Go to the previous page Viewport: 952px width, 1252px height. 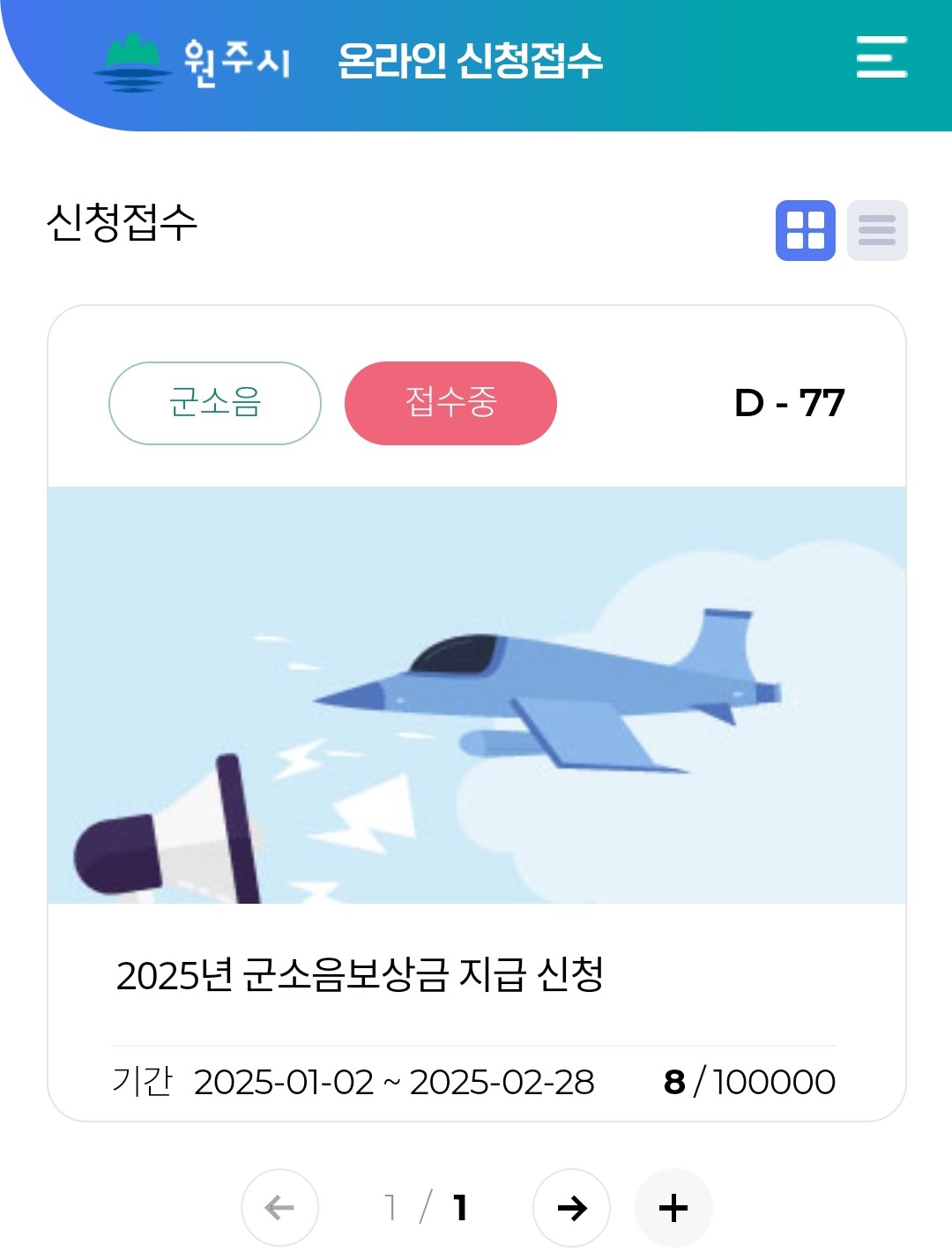tap(280, 1207)
